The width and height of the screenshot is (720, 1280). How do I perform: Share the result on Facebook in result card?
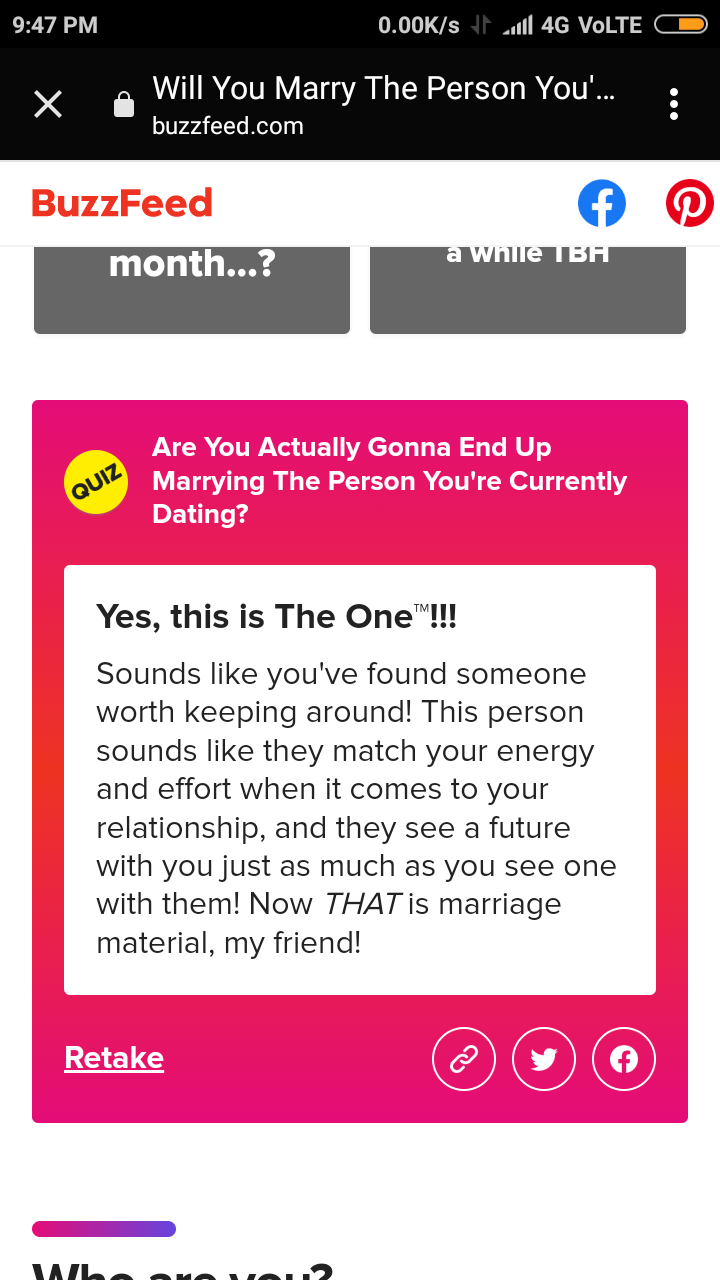pyautogui.click(x=624, y=1059)
